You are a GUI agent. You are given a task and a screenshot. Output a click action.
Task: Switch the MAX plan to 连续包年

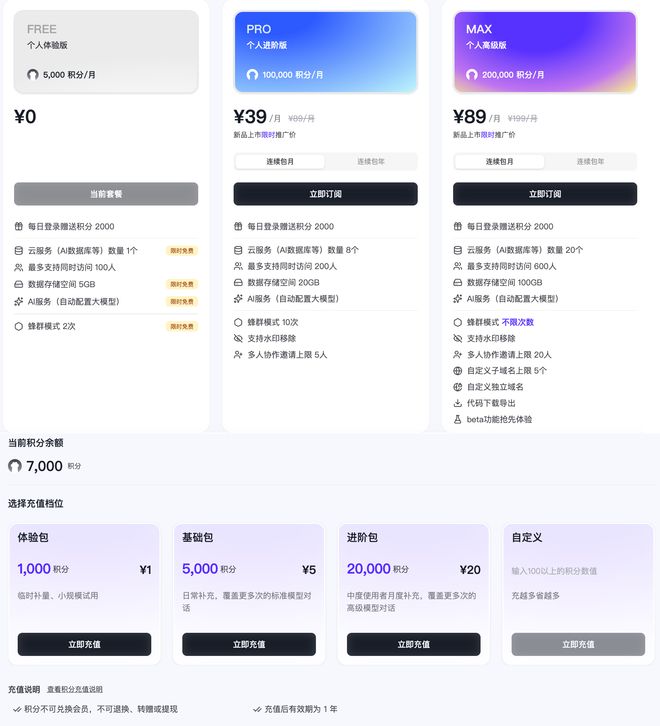(590, 161)
